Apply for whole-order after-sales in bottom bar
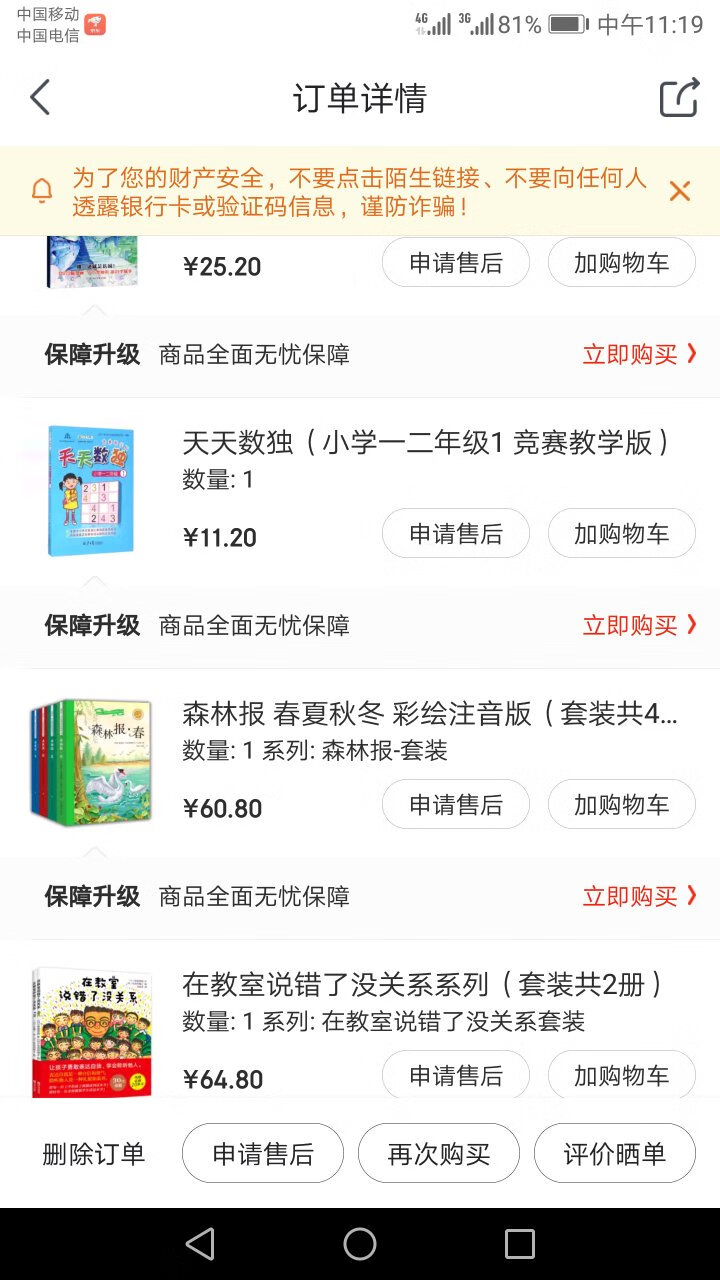 (263, 1154)
